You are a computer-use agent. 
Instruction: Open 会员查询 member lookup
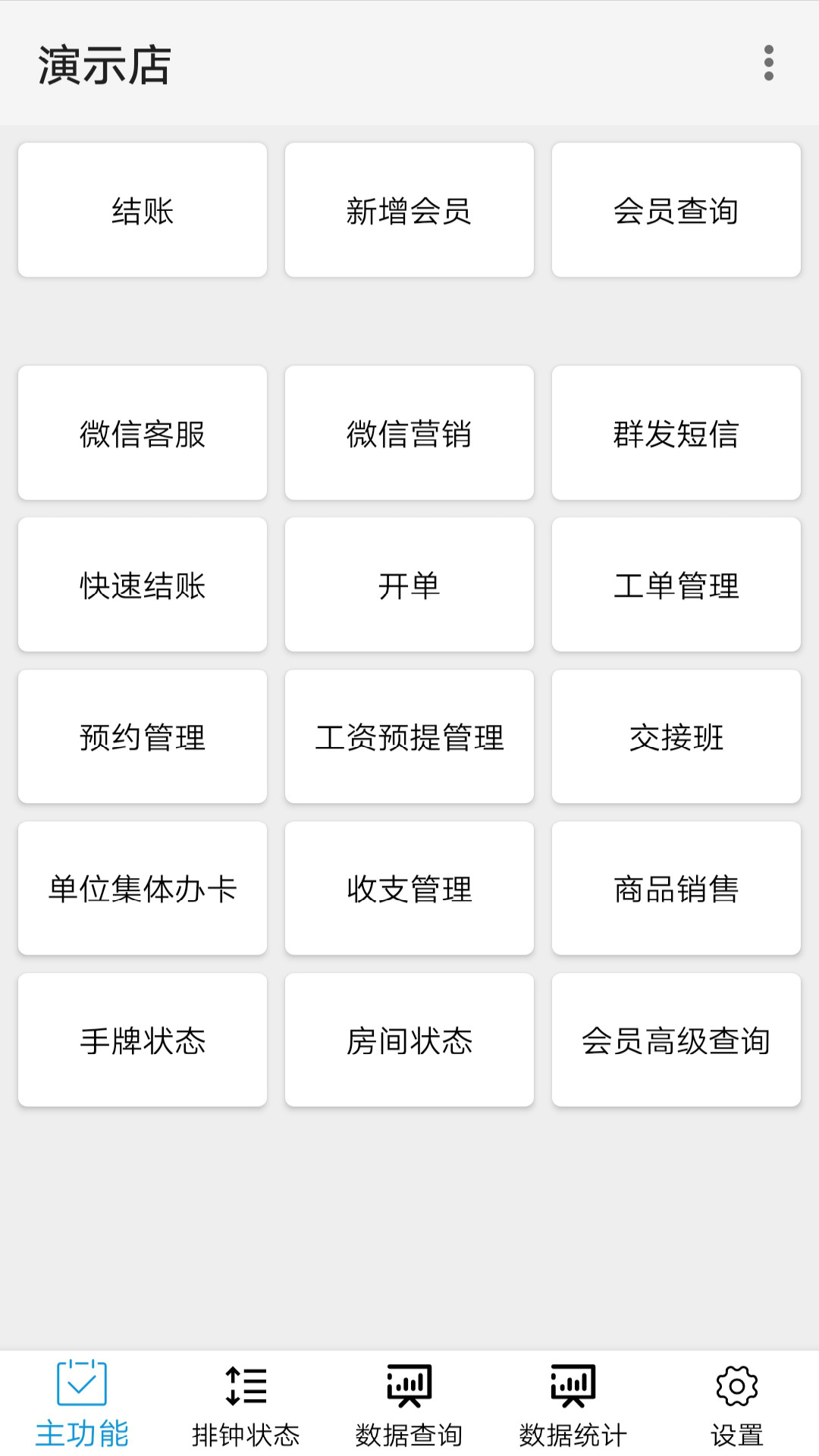tap(676, 210)
